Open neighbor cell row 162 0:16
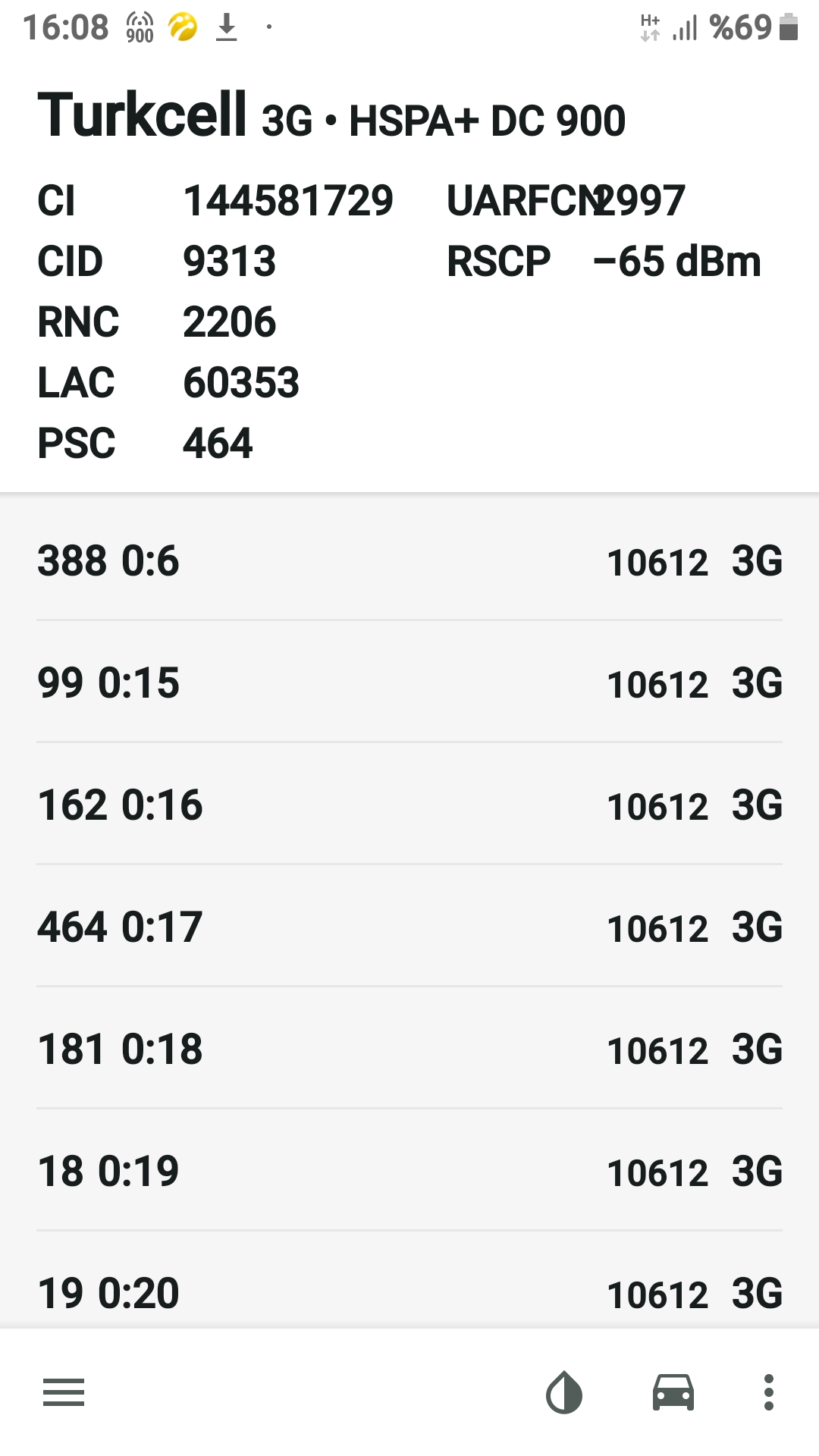Screen dimensions: 819x1456 tap(409, 804)
